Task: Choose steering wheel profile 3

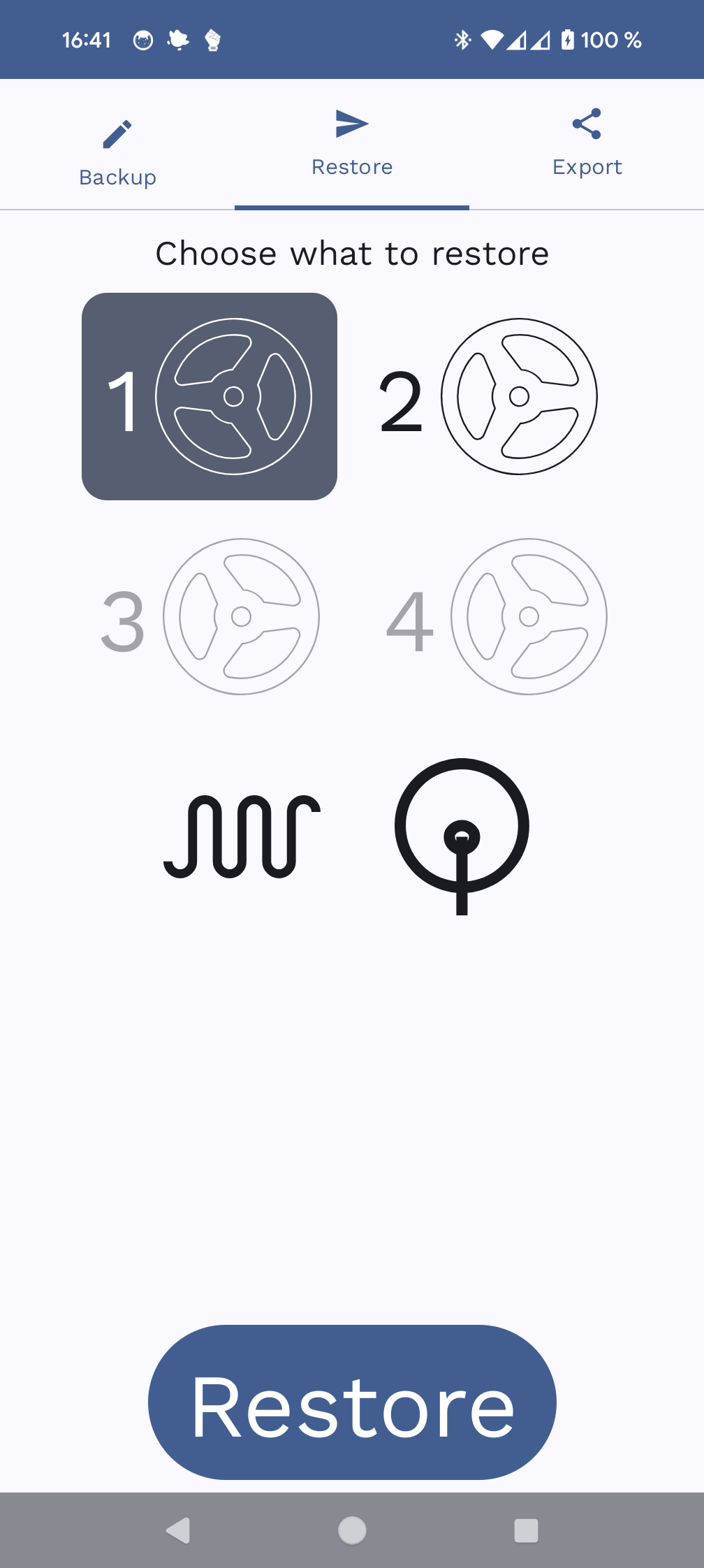Action: [210, 616]
